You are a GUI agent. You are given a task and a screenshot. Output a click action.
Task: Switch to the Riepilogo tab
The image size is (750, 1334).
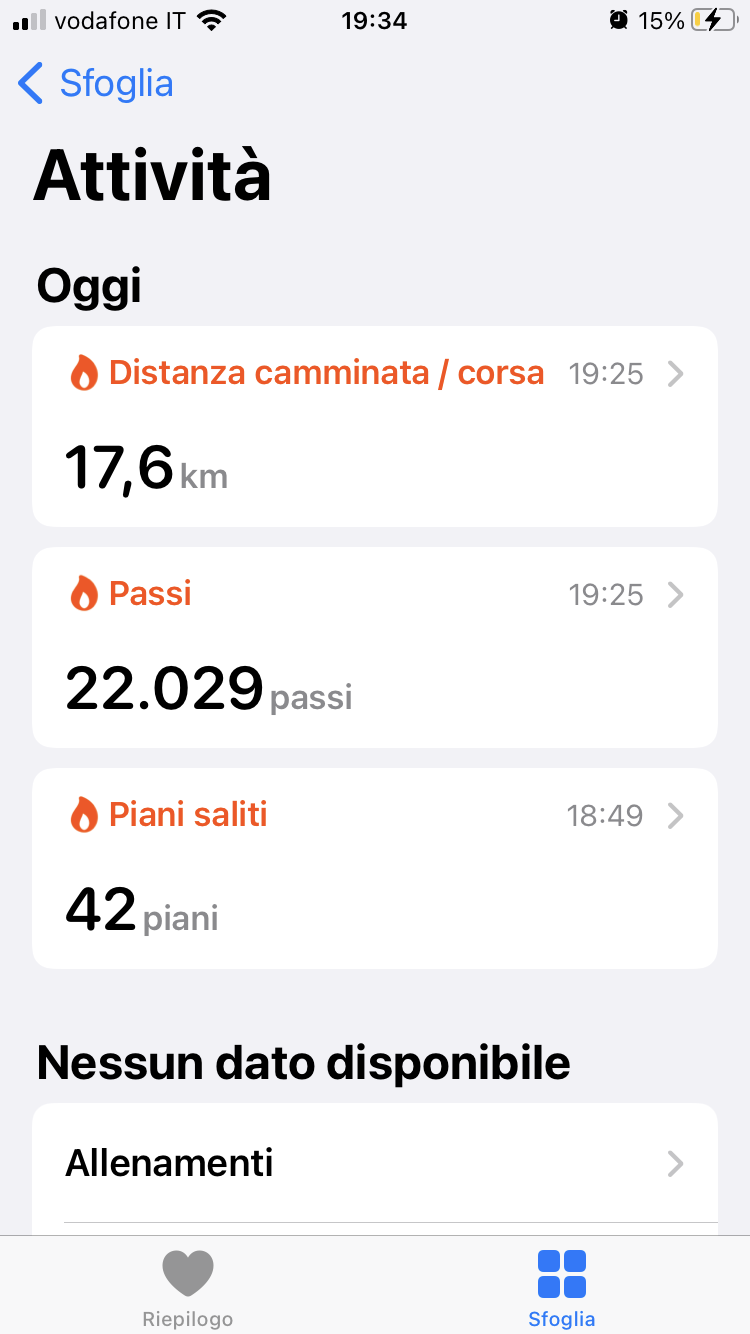tap(188, 1289)
